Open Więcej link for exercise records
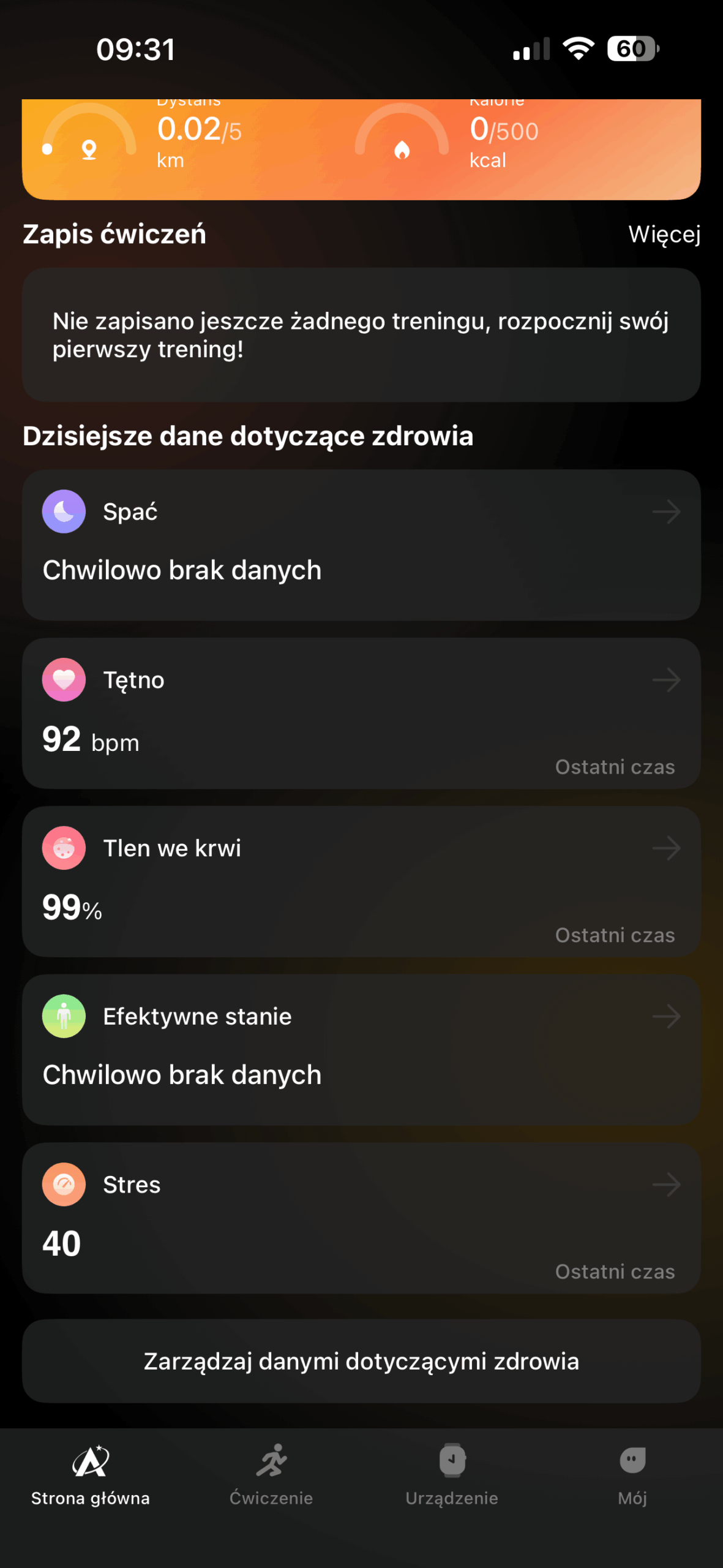 pos(664,235)
